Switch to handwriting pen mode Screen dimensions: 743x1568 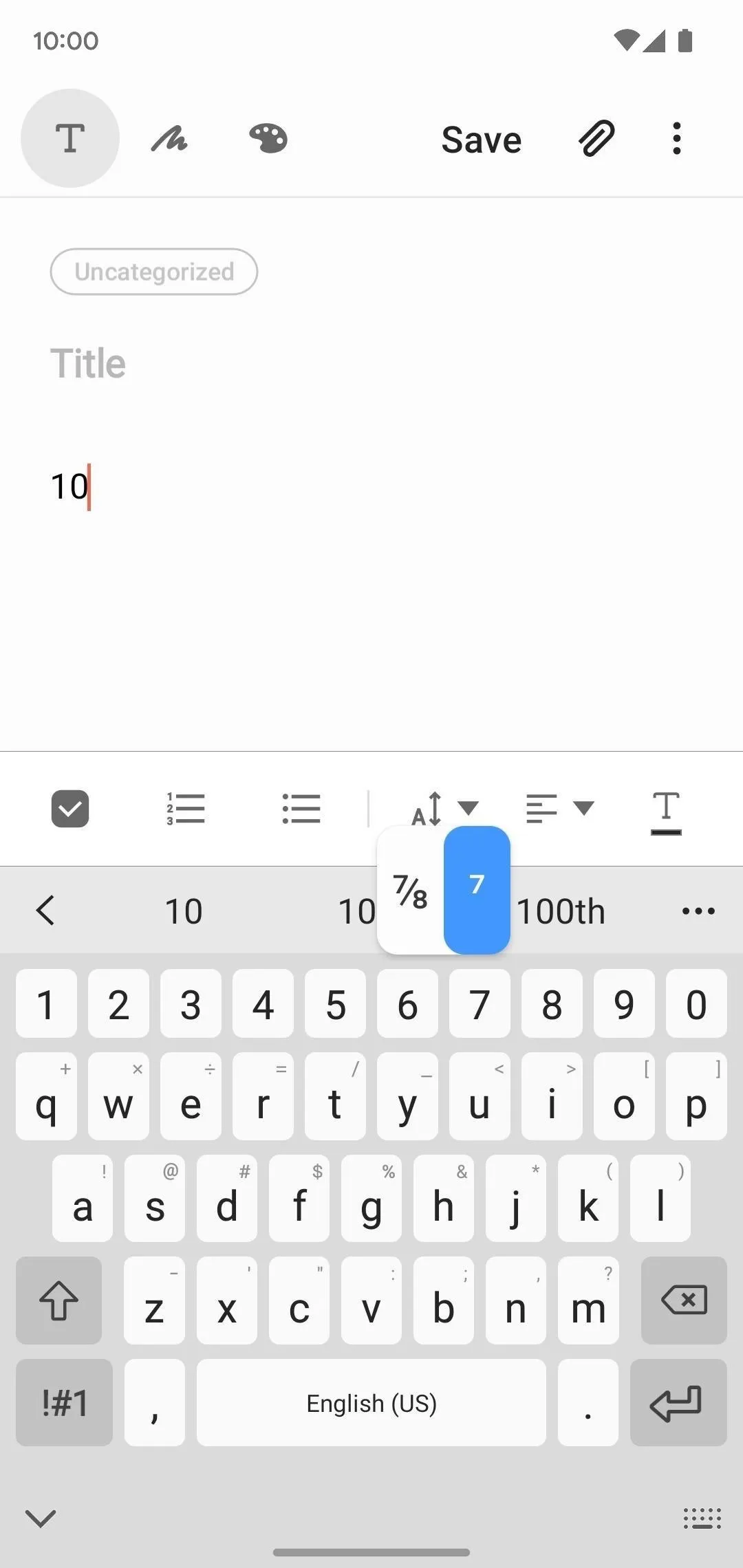coord(169,139)
